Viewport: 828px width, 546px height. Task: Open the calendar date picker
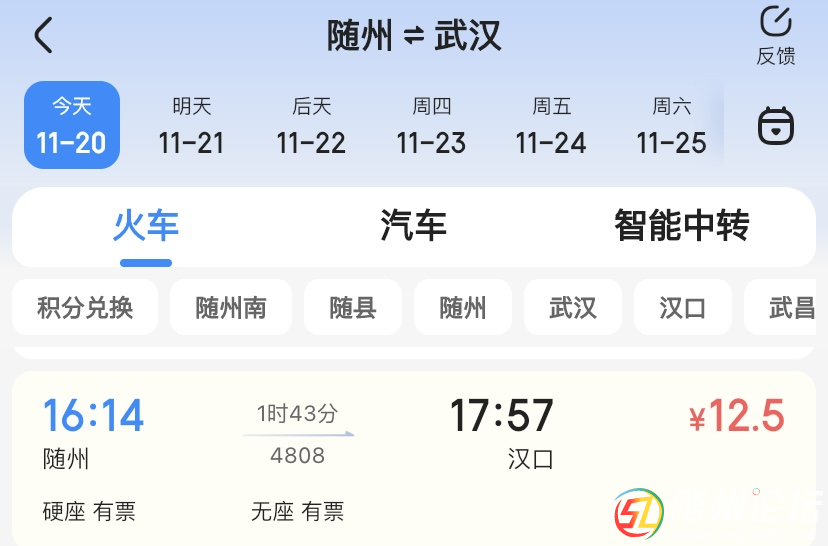(775, 126)
